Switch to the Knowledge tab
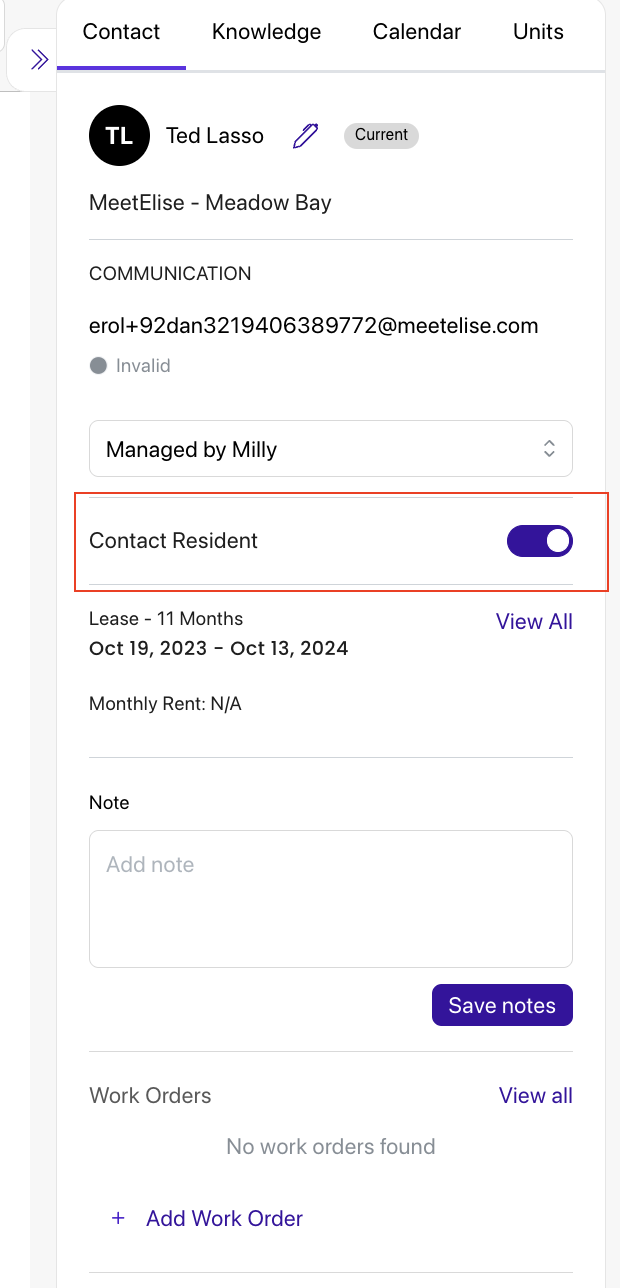The image size is (620, 1288). click(x=266, y=32)
